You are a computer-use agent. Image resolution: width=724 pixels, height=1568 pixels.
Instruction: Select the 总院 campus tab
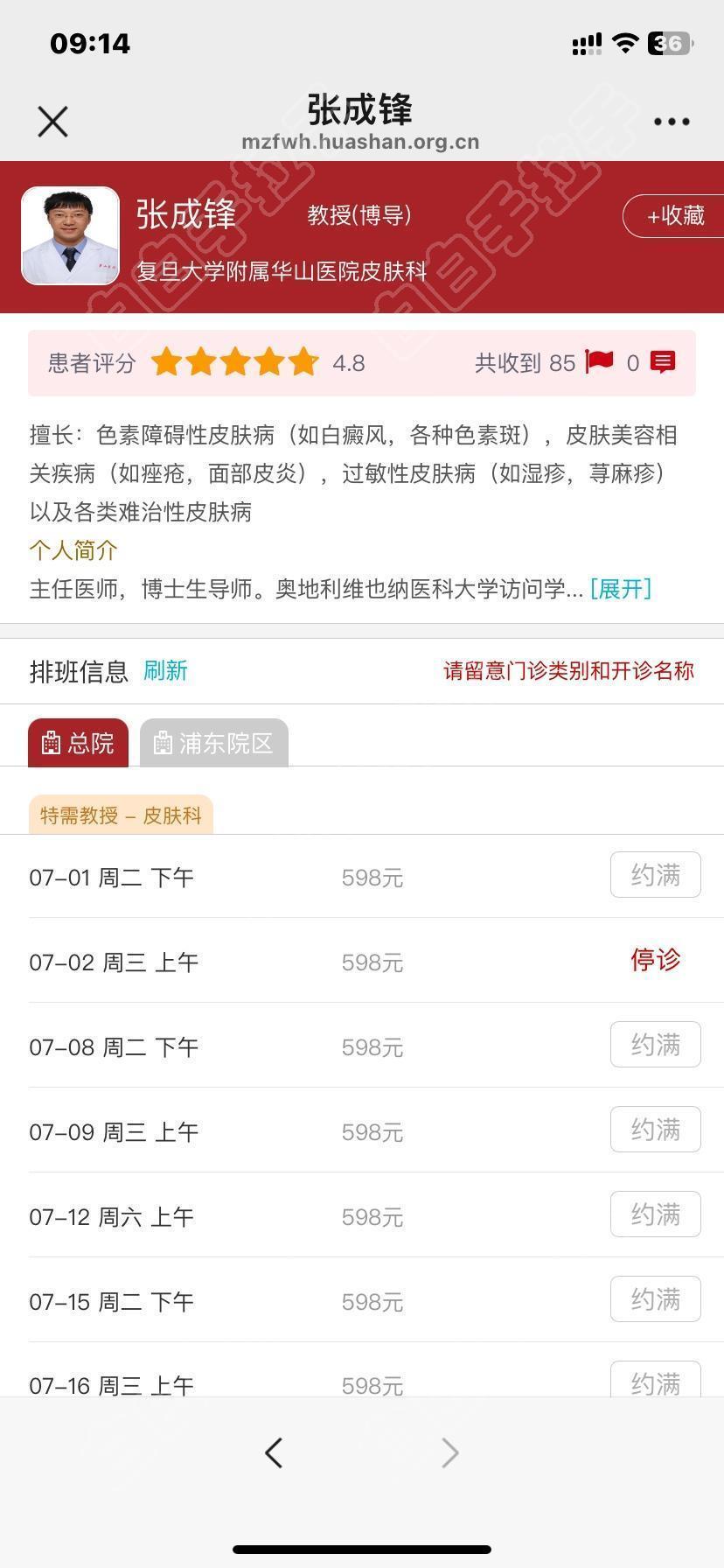(x=79, y=743)
